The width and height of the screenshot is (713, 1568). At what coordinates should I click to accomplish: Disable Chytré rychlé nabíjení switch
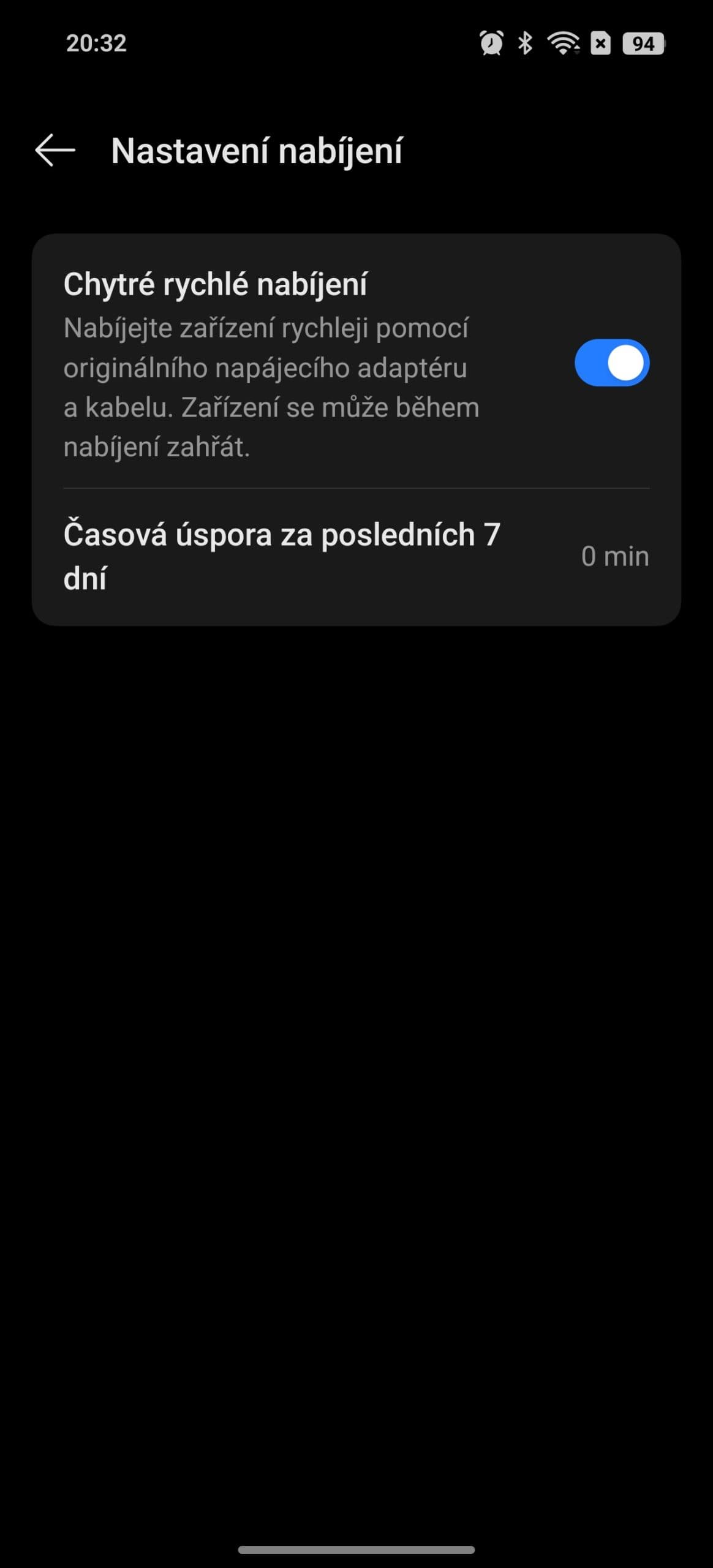(611, 363)
